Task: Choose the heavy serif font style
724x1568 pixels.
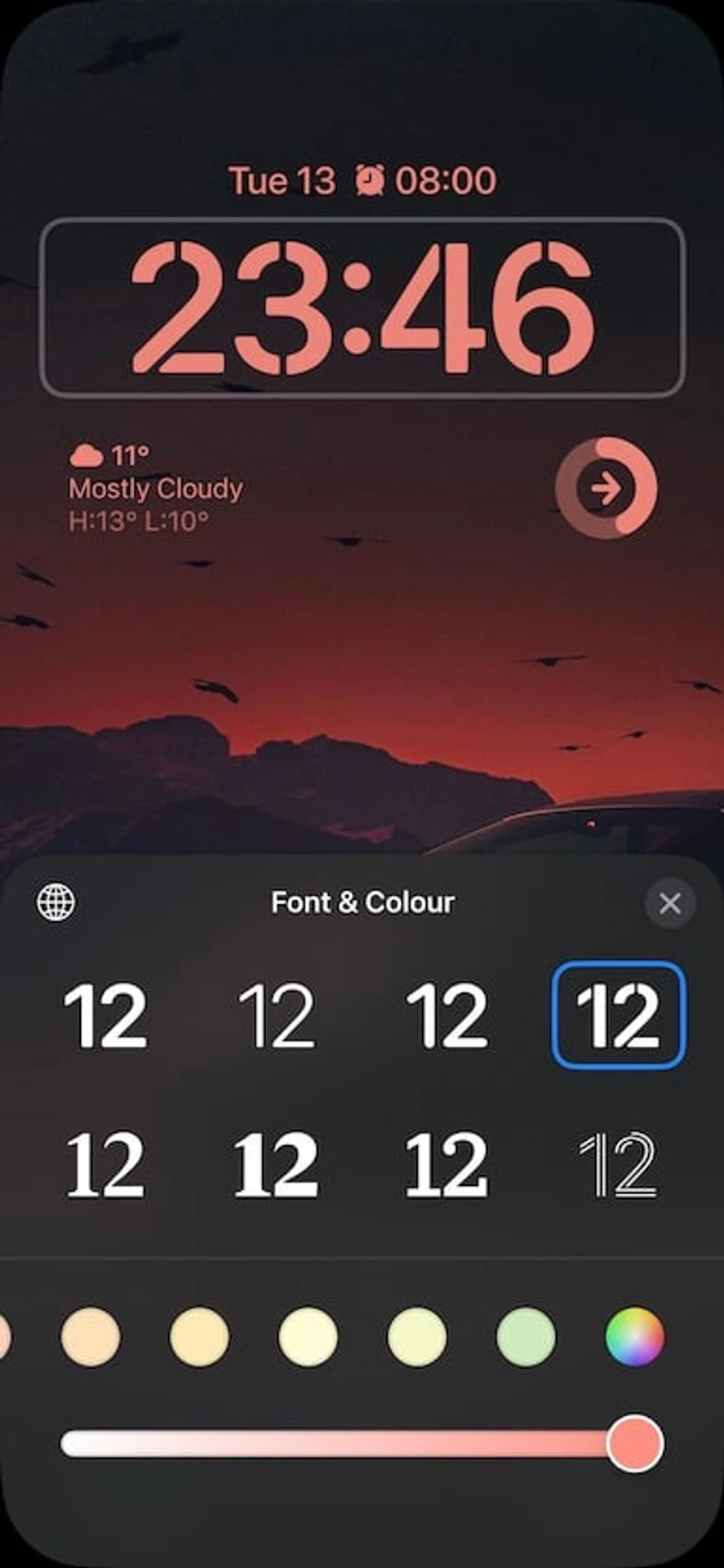Action: click(x=277, y=1165)
